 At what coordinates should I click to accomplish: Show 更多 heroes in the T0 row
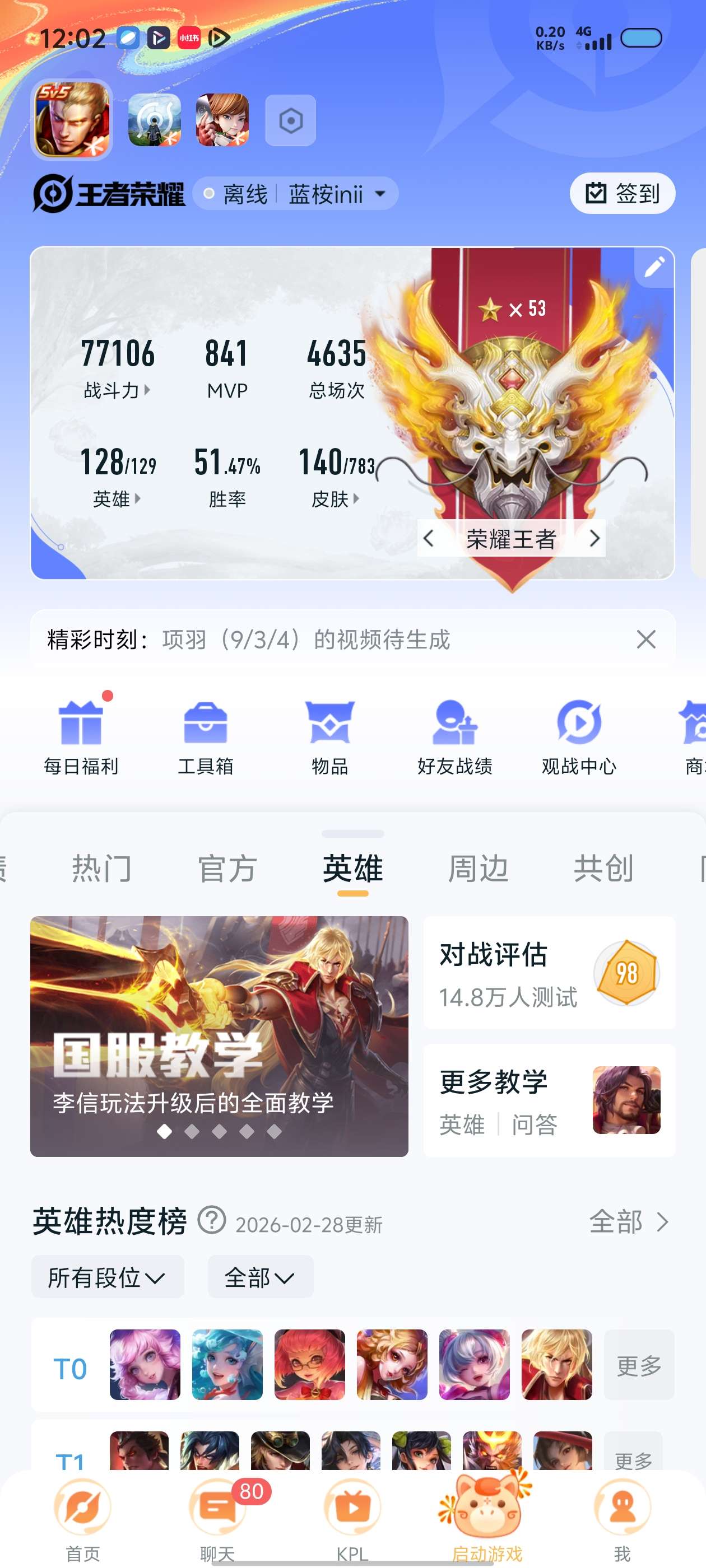pos(638,1365)
